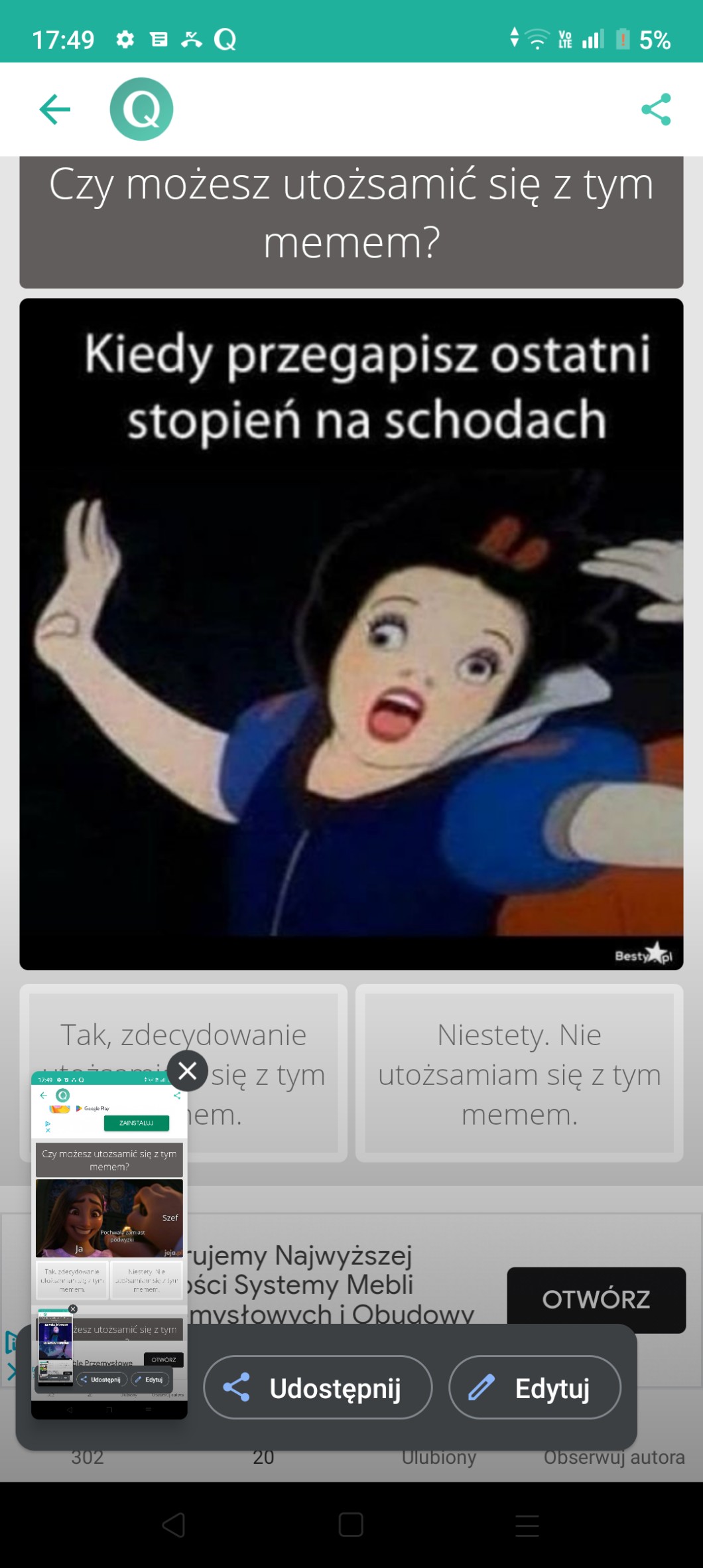The width and height of the screenshot is (703, 1568).
Task: Edit the screenshot with Edytuj
Action: tap(535, 1388)
